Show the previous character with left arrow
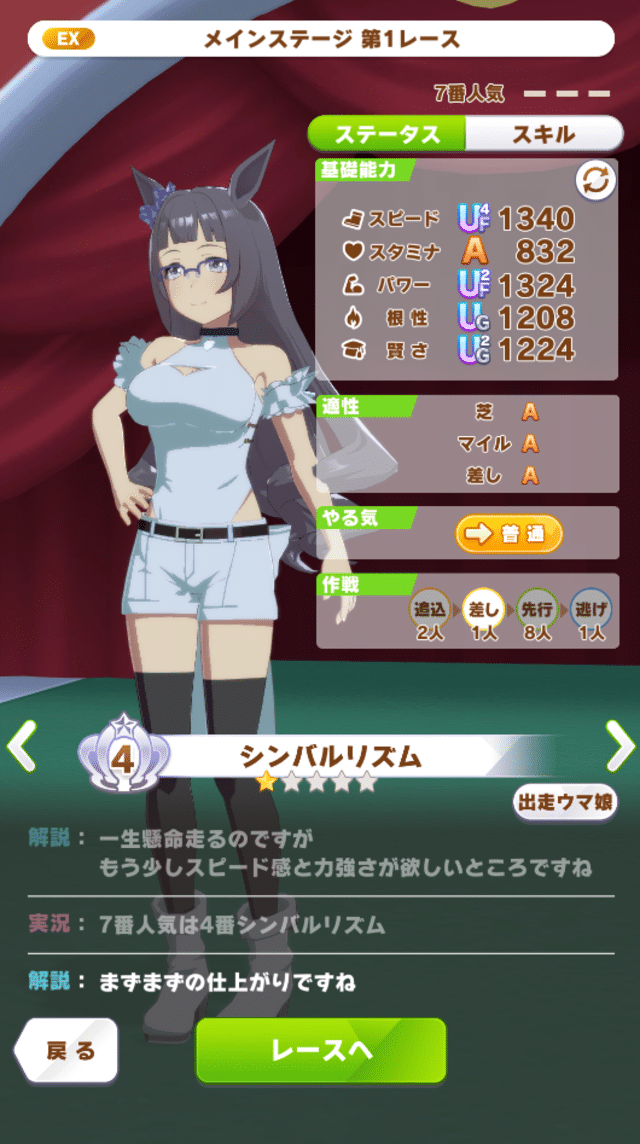Viewport: 640px width, 1144px height. [21, 745]
